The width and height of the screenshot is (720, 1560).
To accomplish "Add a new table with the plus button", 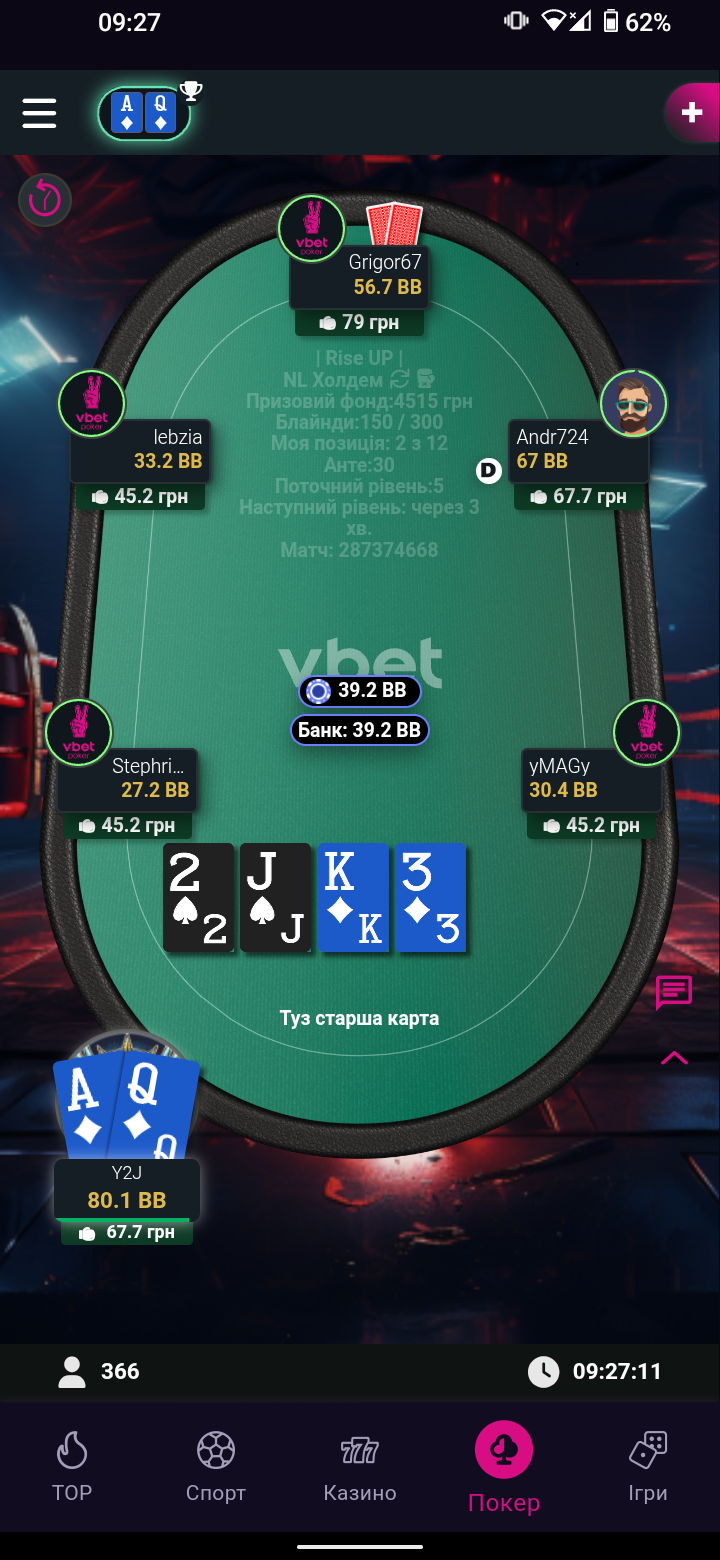I will tap(692, 113).
